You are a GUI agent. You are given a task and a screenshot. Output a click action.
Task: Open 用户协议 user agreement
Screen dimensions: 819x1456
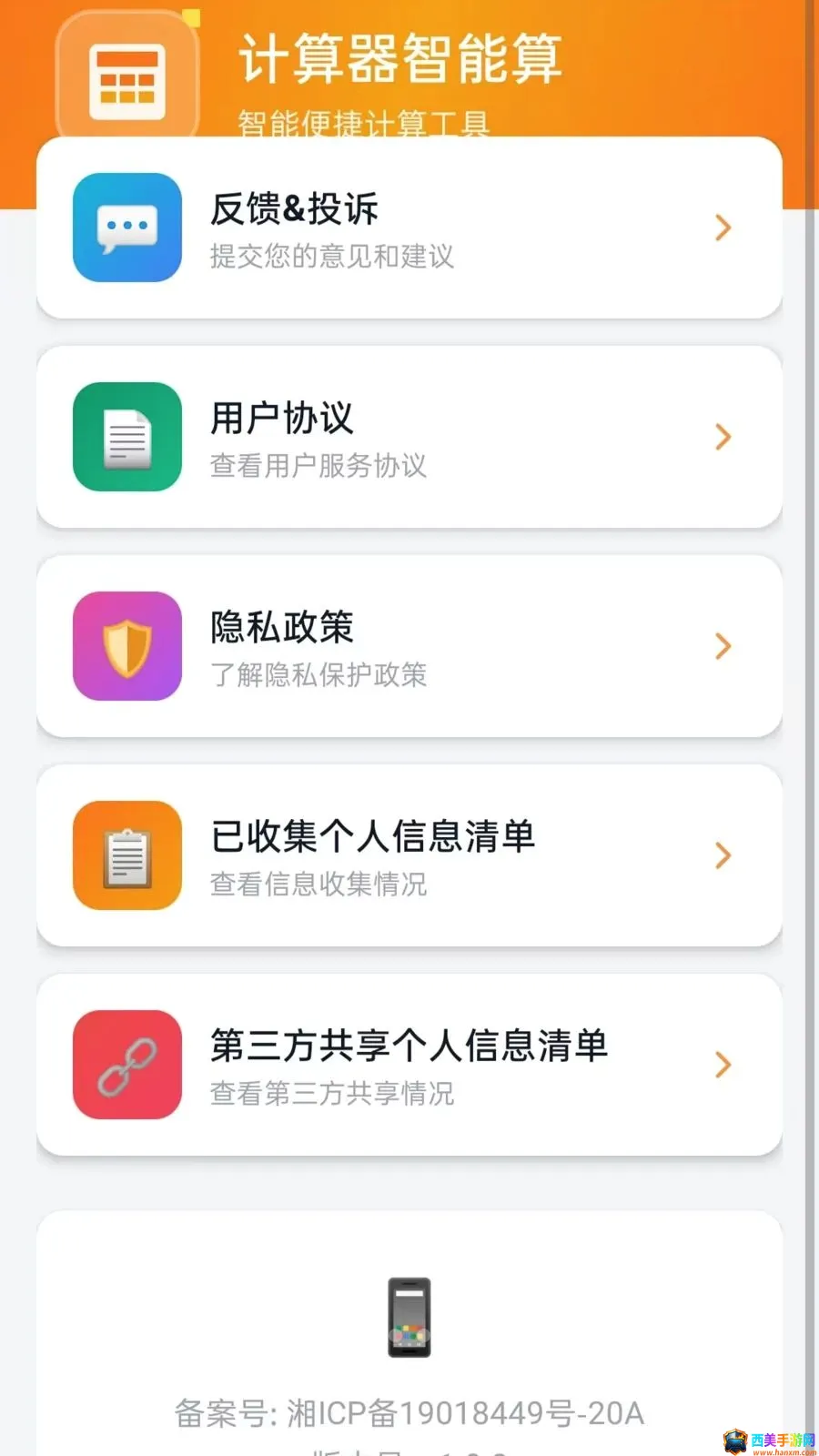(x=409, y=437)
